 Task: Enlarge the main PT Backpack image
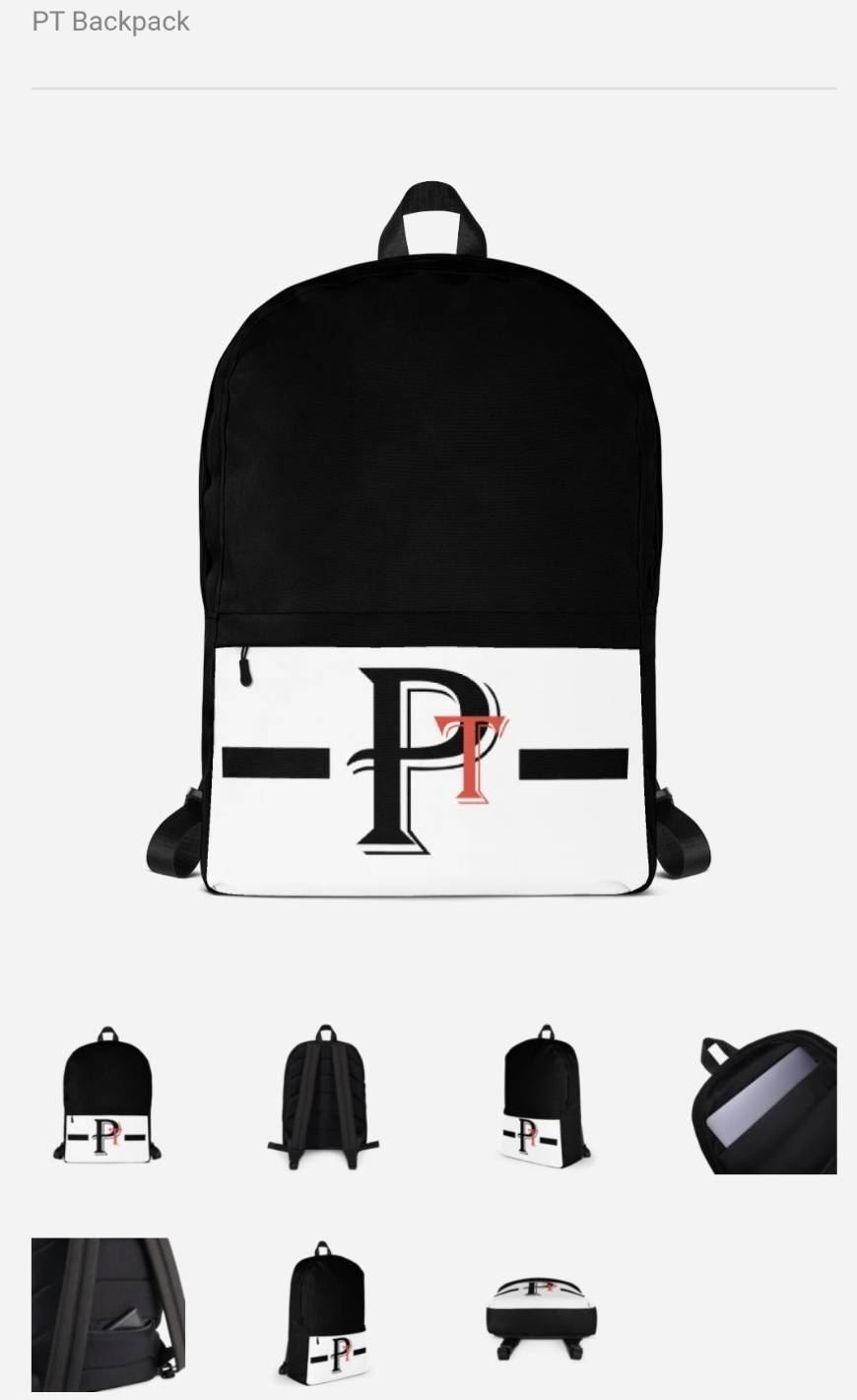pyautogui.click(x=430, y=539)
